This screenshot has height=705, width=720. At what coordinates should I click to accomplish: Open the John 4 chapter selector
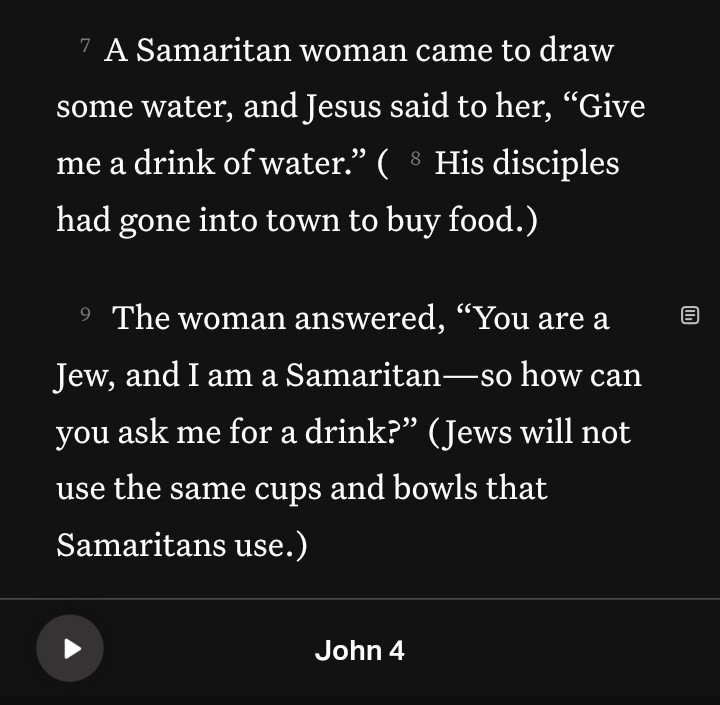coord(360,650)
